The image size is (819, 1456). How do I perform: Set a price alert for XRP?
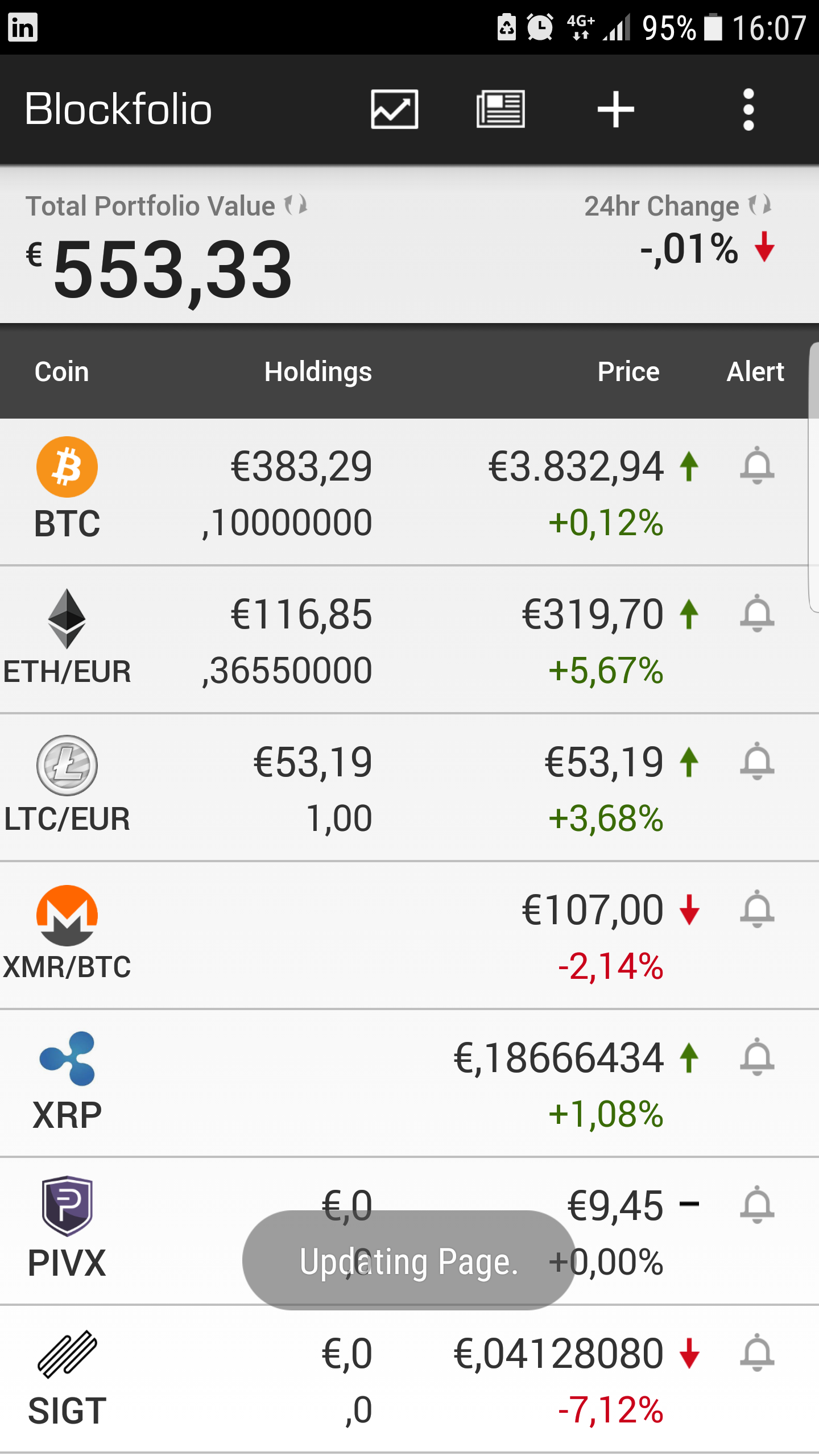click(x=757, y=1057)
